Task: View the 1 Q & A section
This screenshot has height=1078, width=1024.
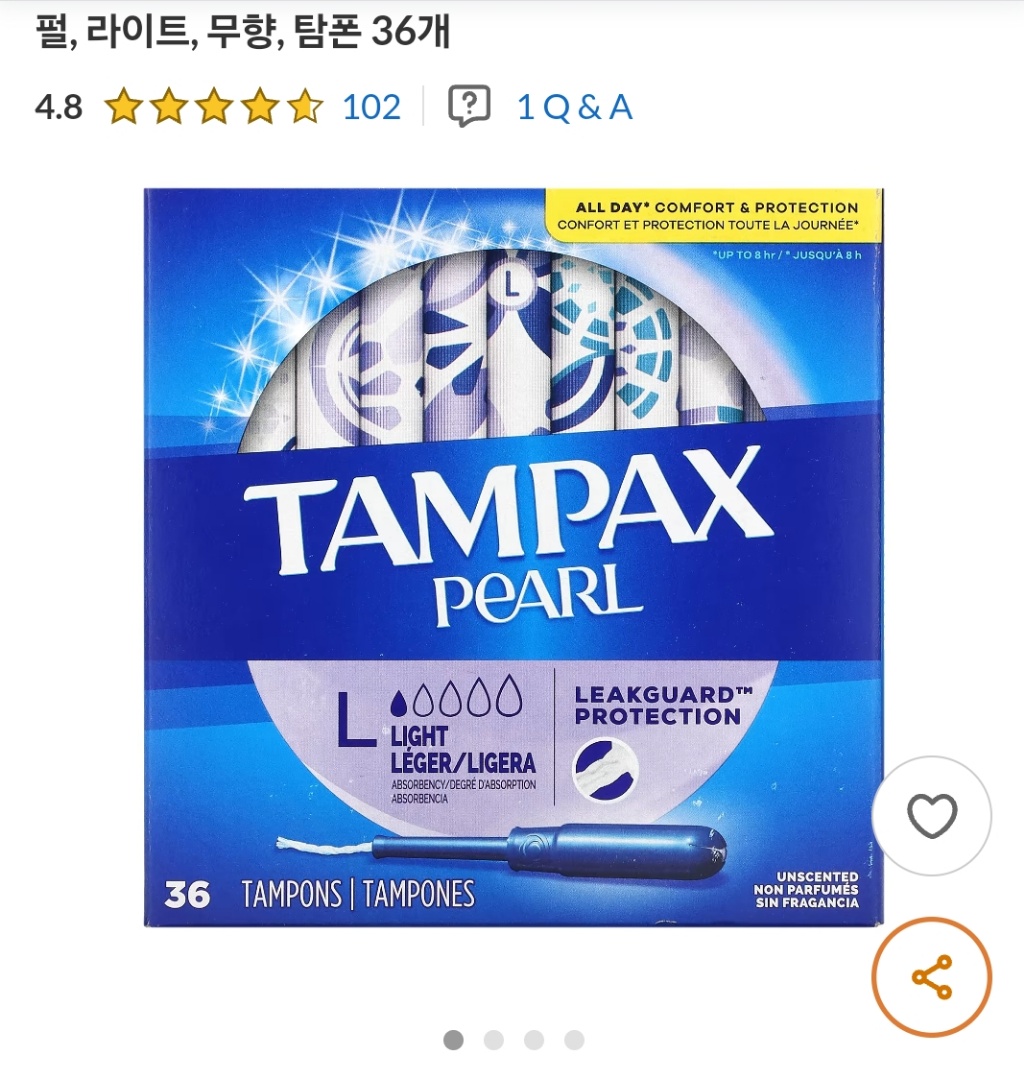Action: 574,107
